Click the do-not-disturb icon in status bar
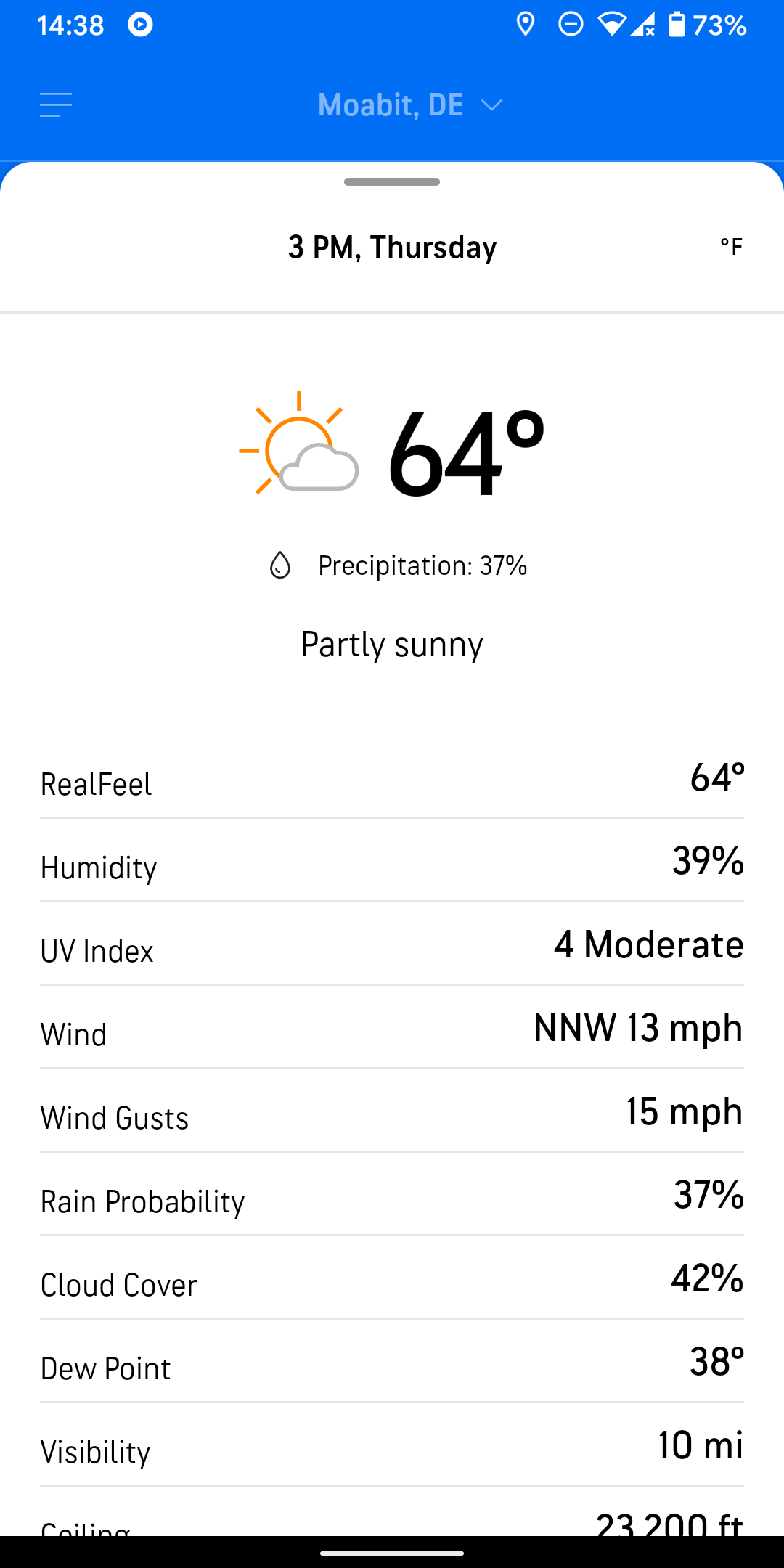The image size is (784, 1568). 570,24
